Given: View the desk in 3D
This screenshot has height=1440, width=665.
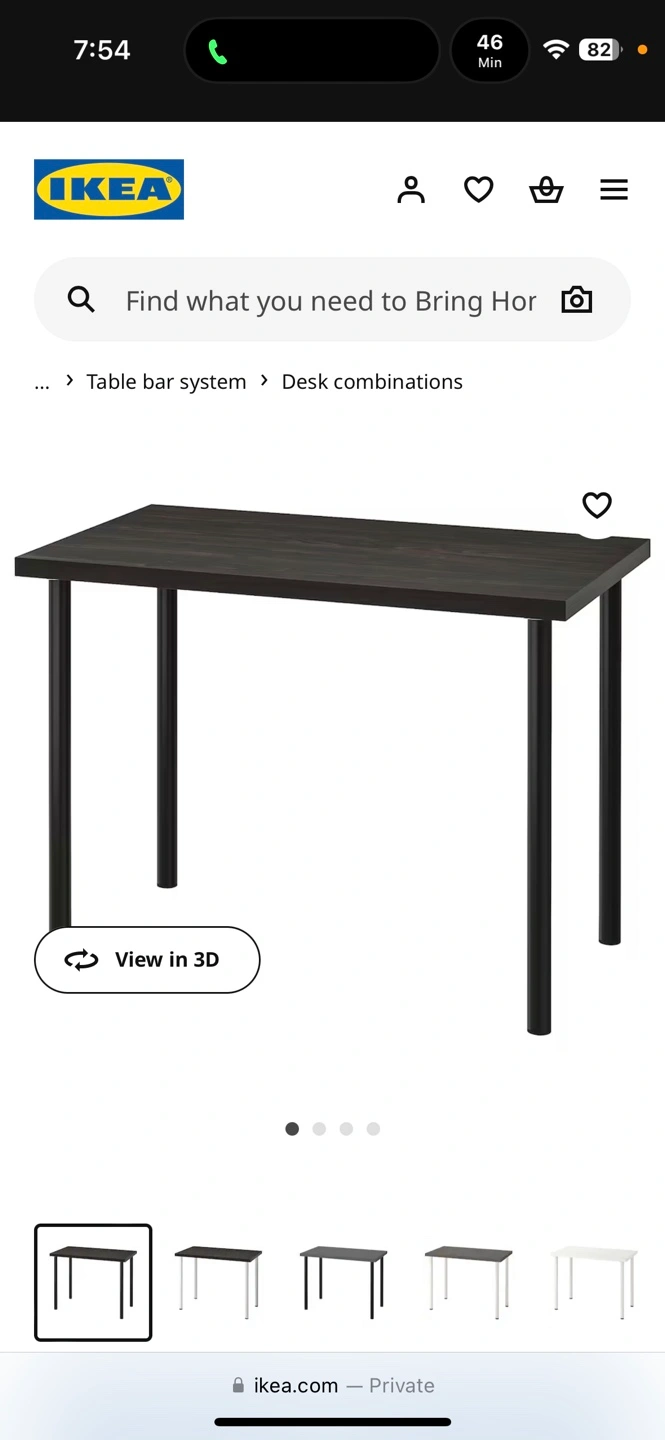Looking at the screenshot, I should (x=147, y=960).
